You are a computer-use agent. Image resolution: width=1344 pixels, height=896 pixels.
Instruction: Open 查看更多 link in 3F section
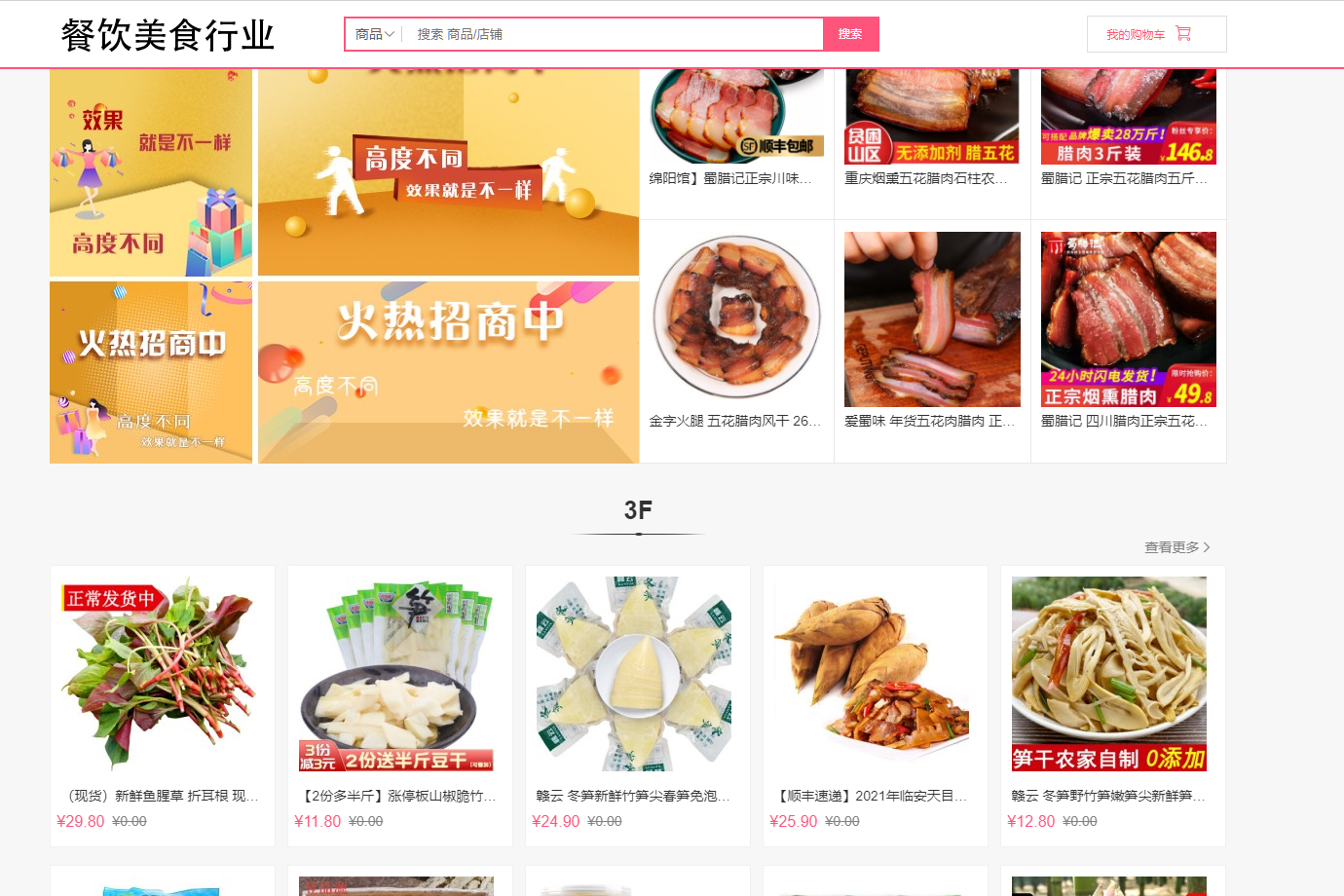point(1176,547)
